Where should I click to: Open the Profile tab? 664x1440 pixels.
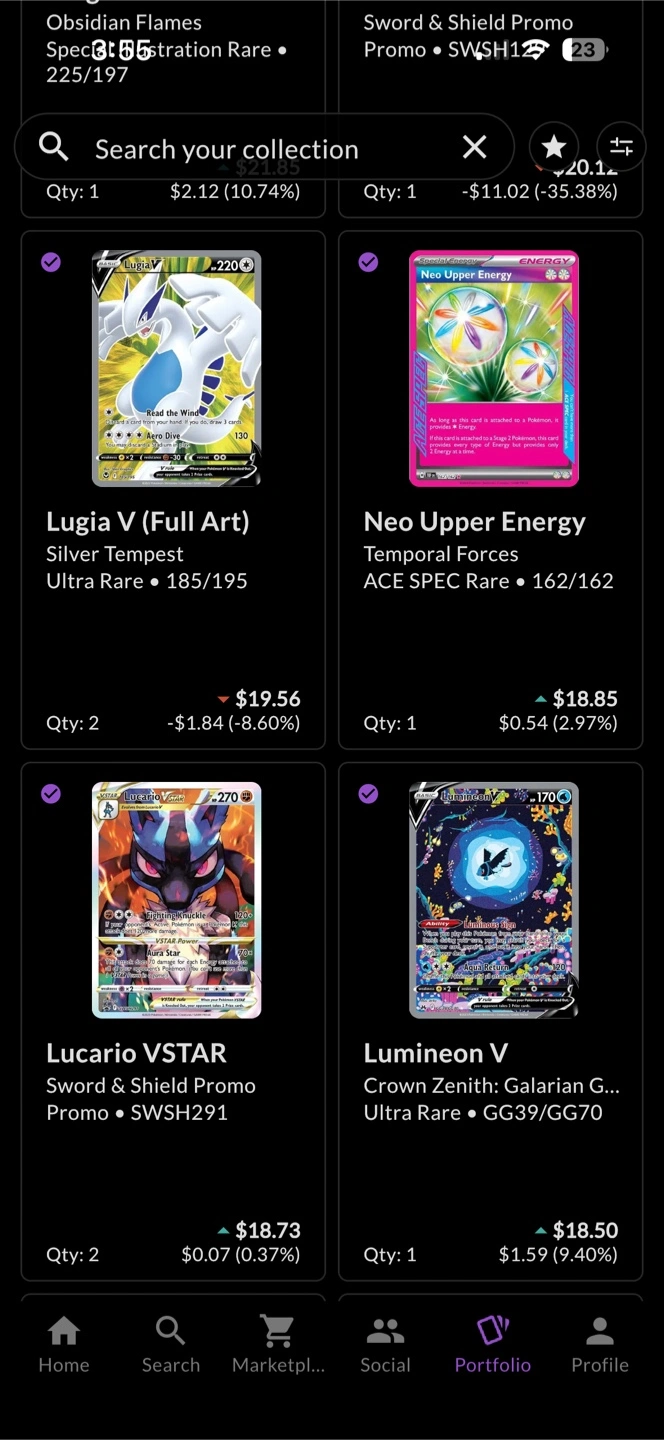(x=600, y=1345)
